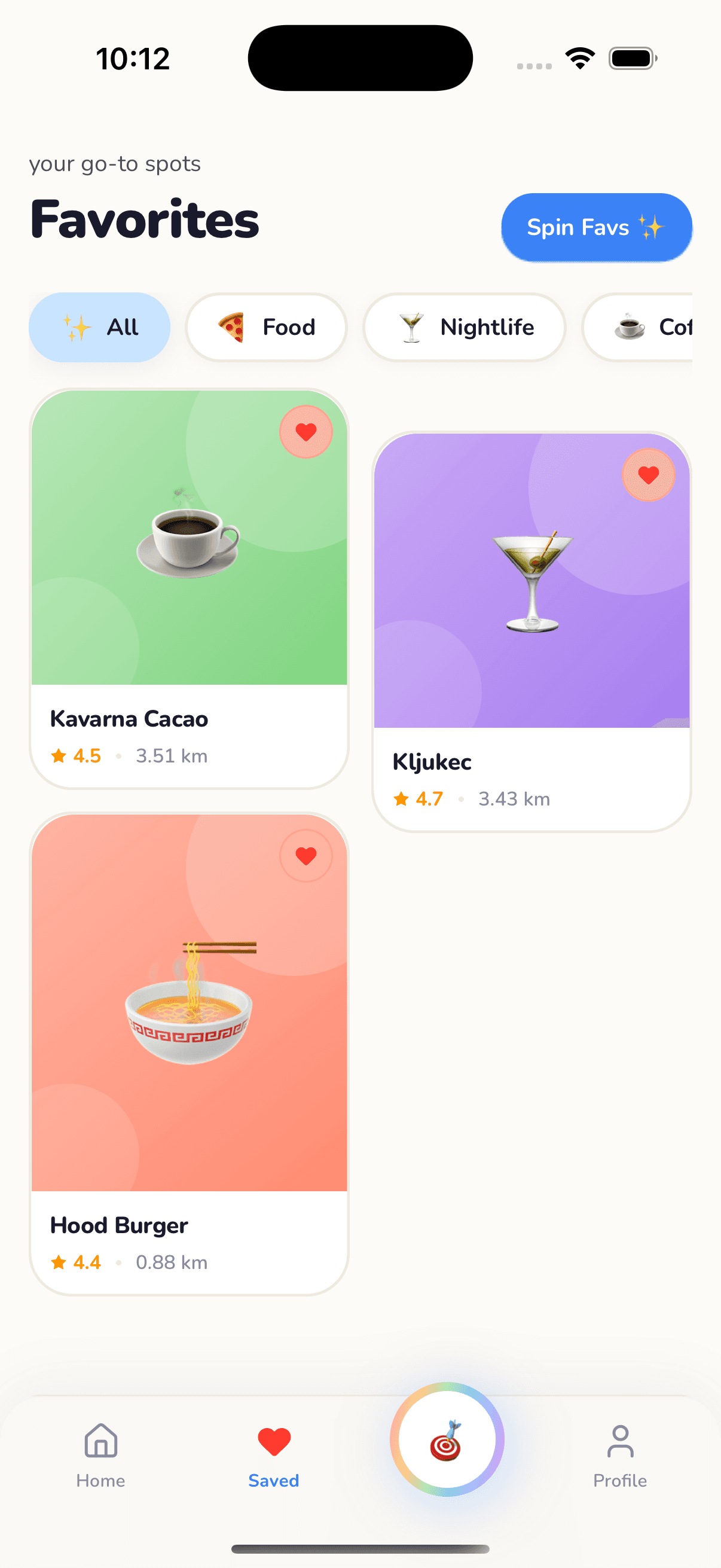Image resolution: width=721 pixels, height=1568 pixels.
Task: Switch to the Saved tab
Action: coord(274,1456)
